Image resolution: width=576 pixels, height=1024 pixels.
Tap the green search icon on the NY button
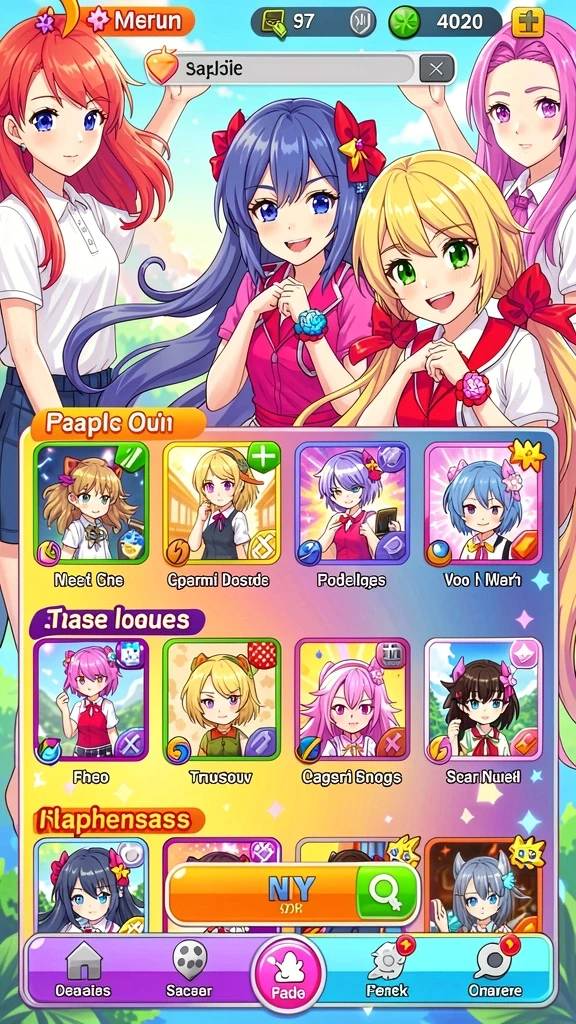(x=387, y=892)
